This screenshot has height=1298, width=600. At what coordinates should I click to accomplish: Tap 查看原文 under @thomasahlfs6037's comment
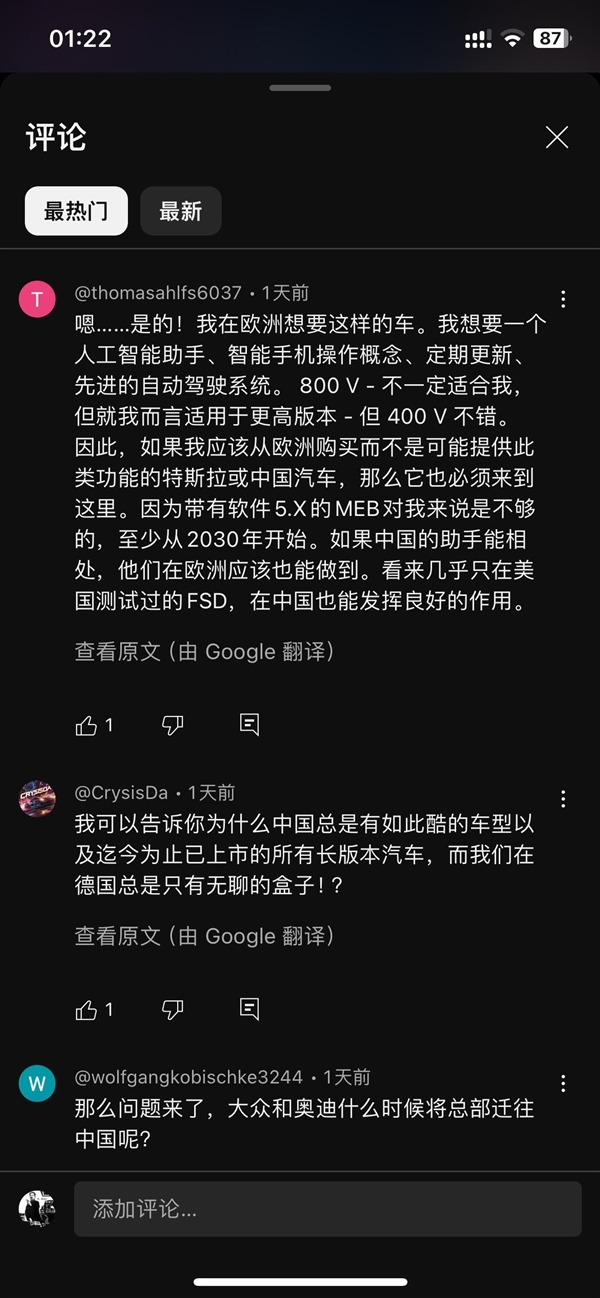tap(204, 652)
